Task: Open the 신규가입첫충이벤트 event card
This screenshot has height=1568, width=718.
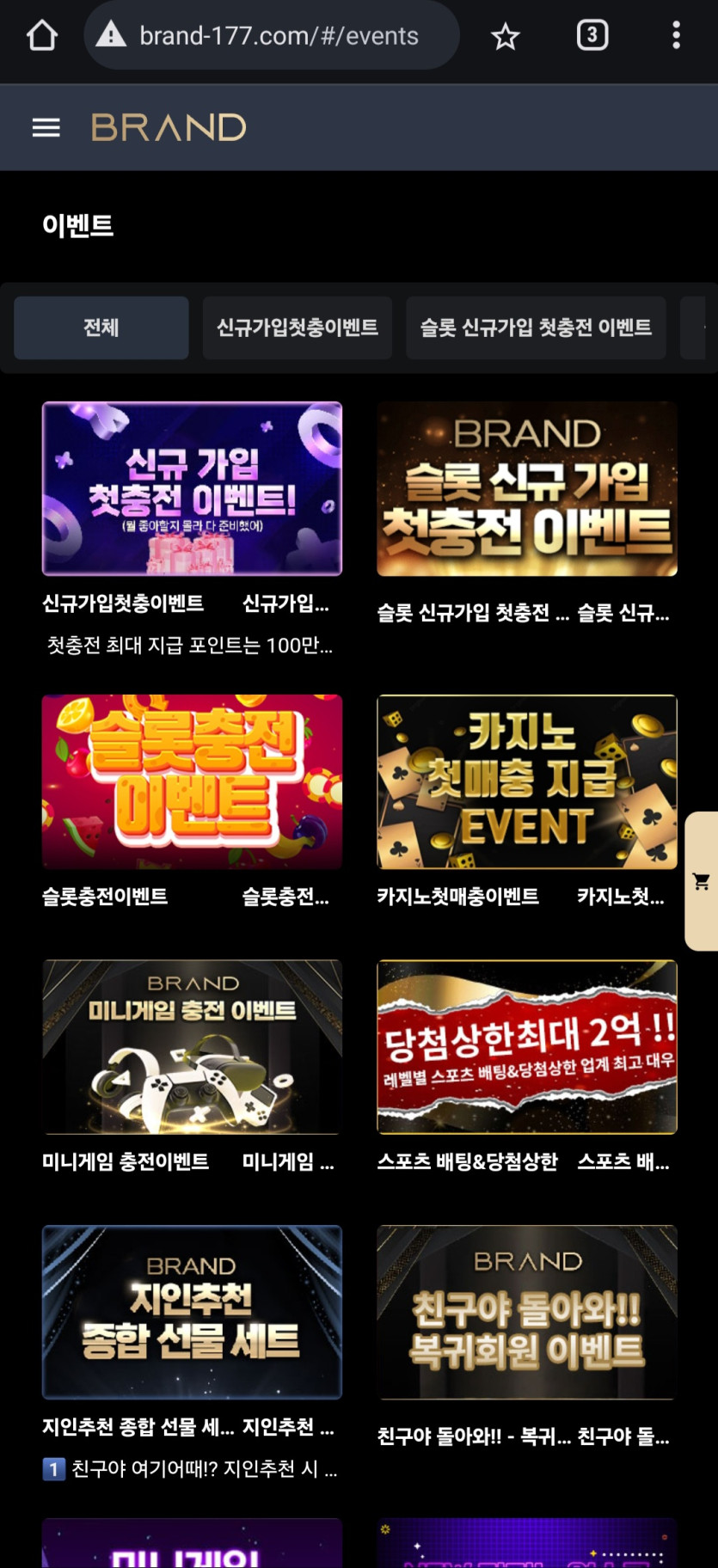Action: point(192,488)
